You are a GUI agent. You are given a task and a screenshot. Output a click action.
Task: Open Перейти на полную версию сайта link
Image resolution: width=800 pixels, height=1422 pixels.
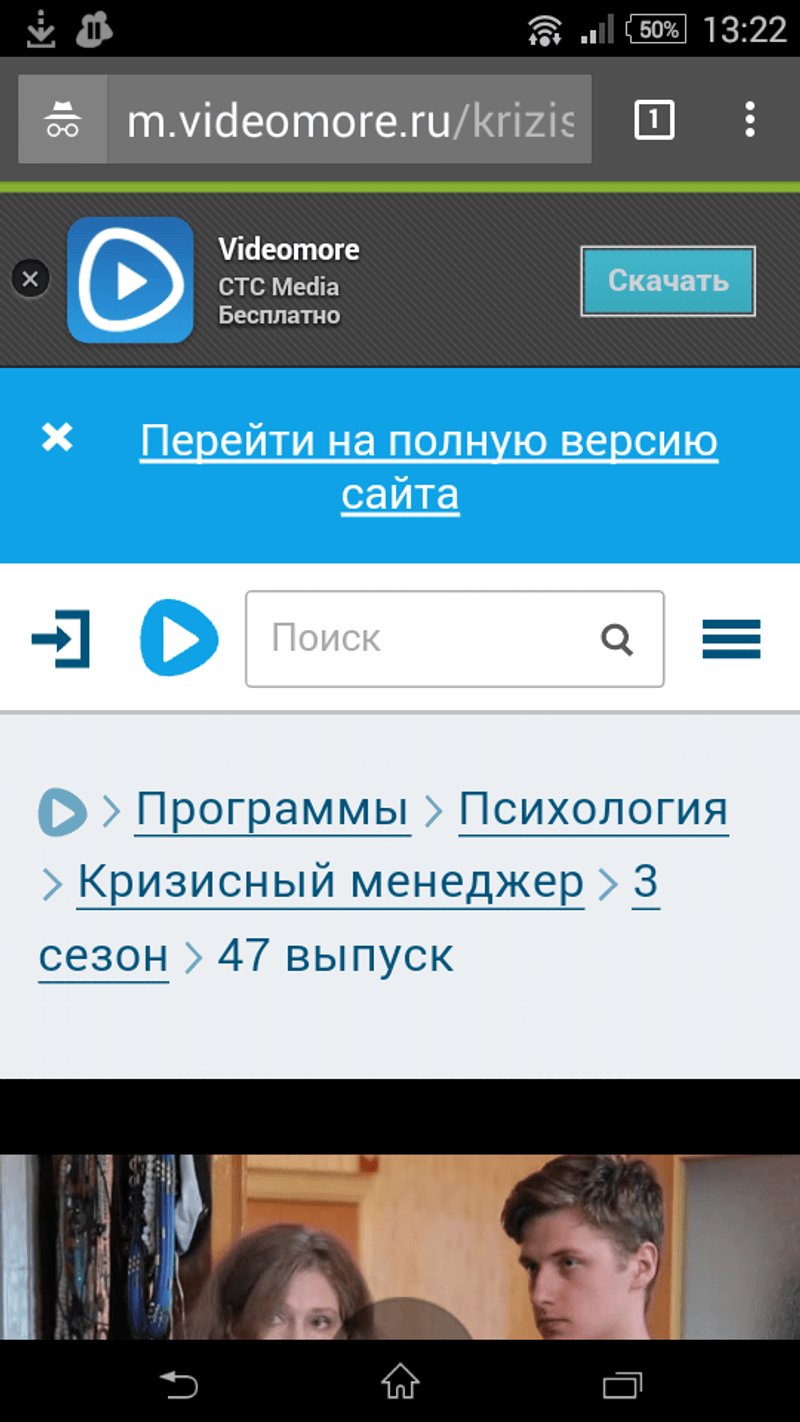point(428,441)
